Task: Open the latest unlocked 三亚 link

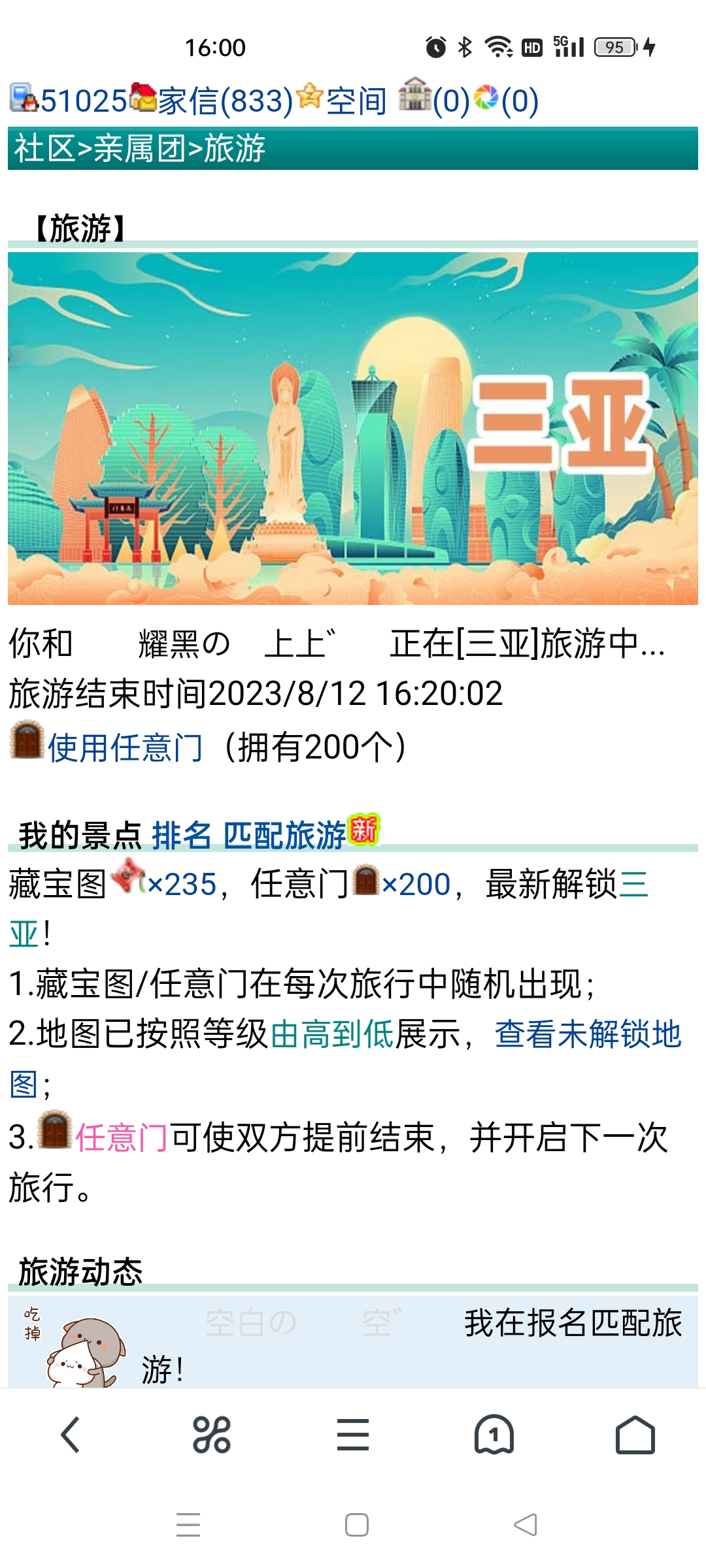Action: tap(633, 885)
